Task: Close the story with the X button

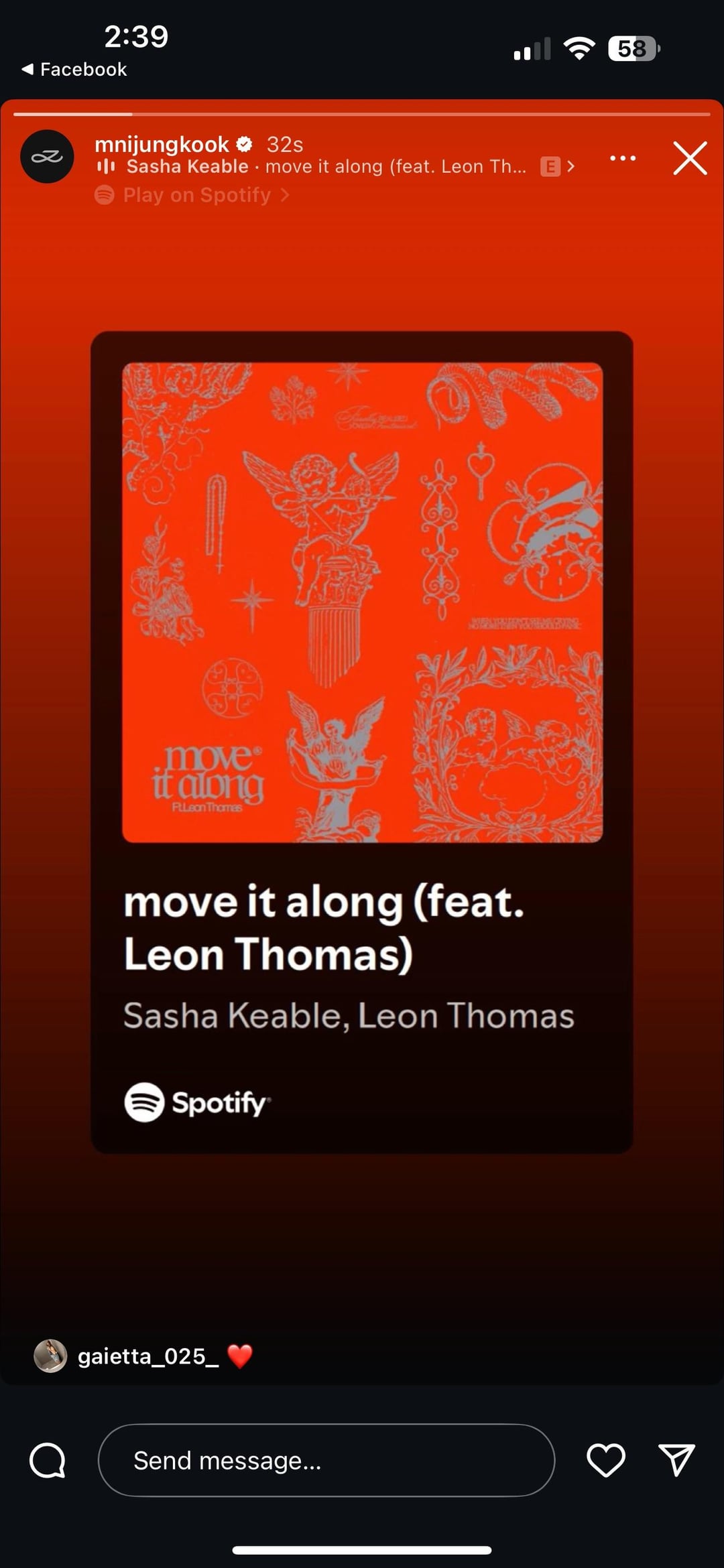Action: pos(690,159)
